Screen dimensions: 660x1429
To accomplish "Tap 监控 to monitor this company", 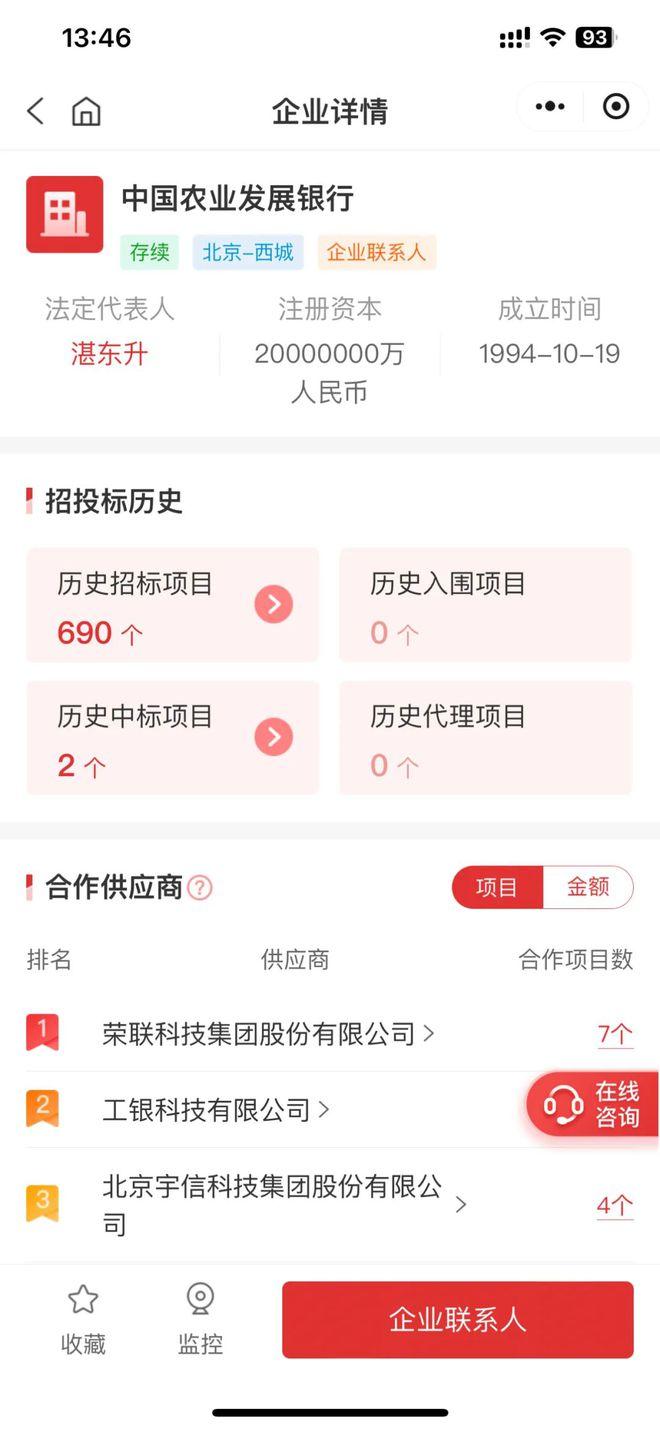I will 200,1320.
